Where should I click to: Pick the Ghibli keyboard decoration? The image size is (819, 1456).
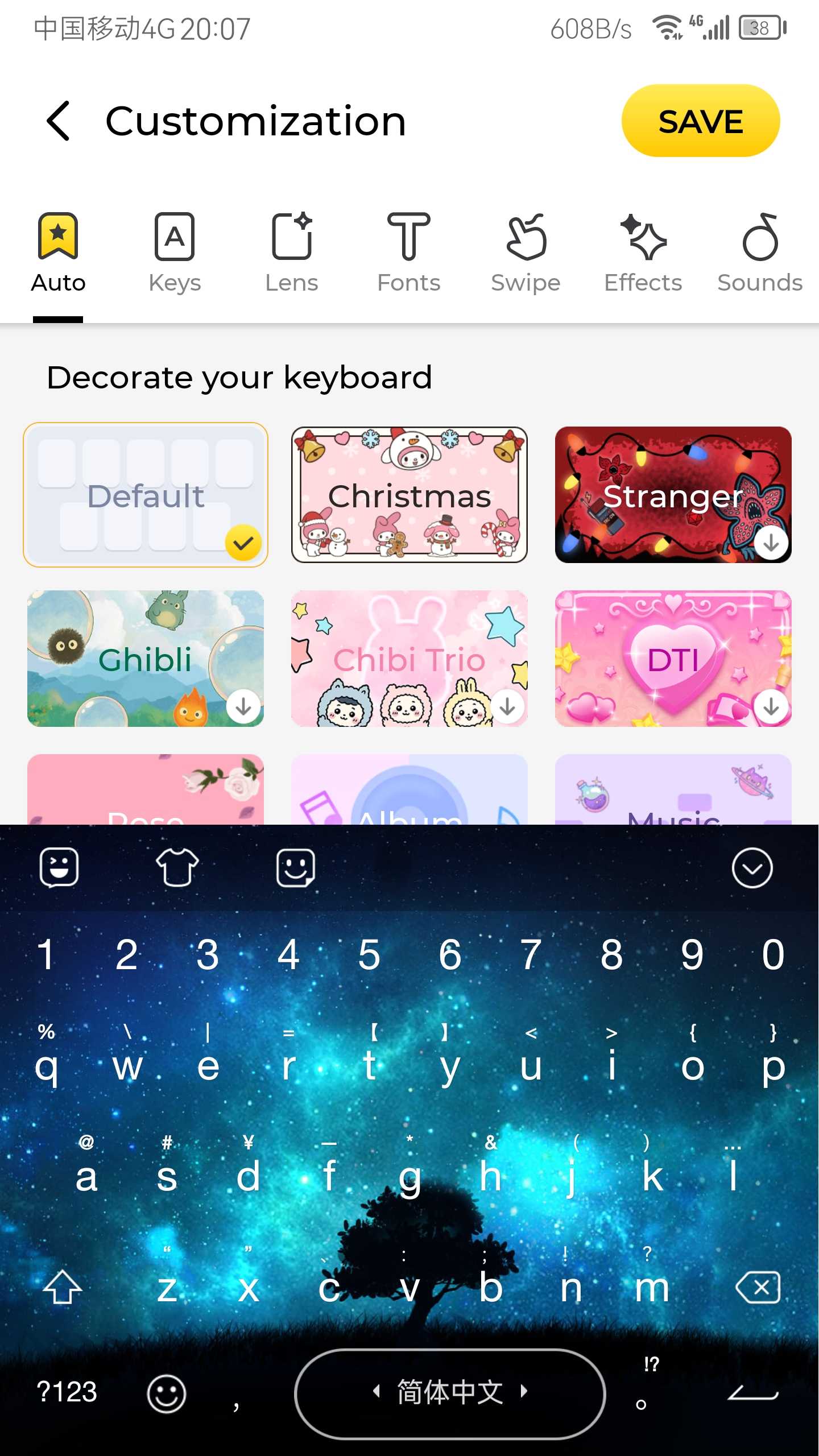(146, 659)
